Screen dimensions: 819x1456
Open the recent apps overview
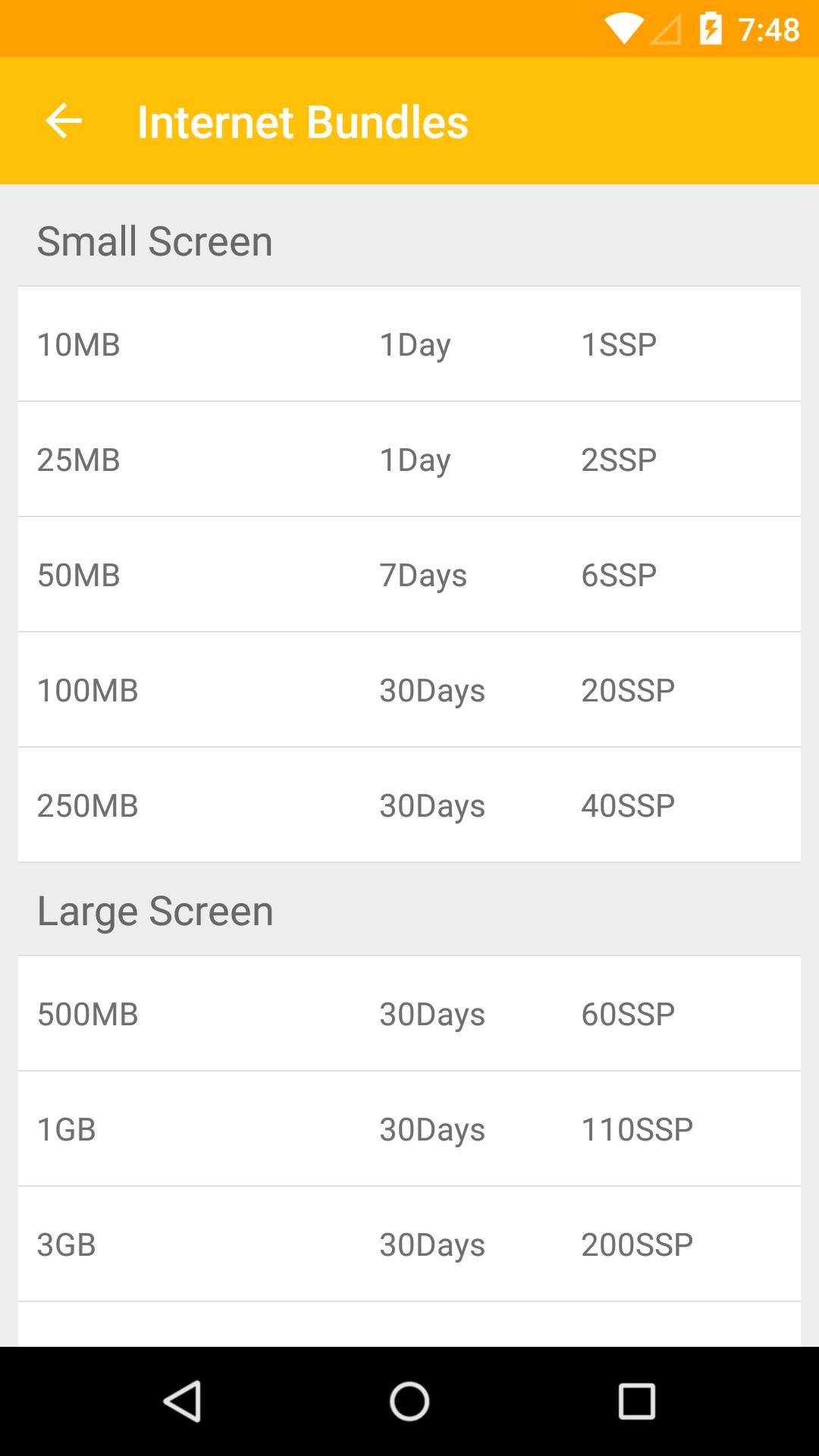coord(635,1401)
